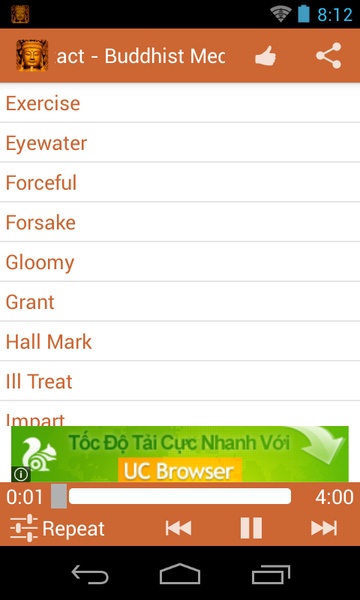Open the UC Browser ad banner

point(180,454)
